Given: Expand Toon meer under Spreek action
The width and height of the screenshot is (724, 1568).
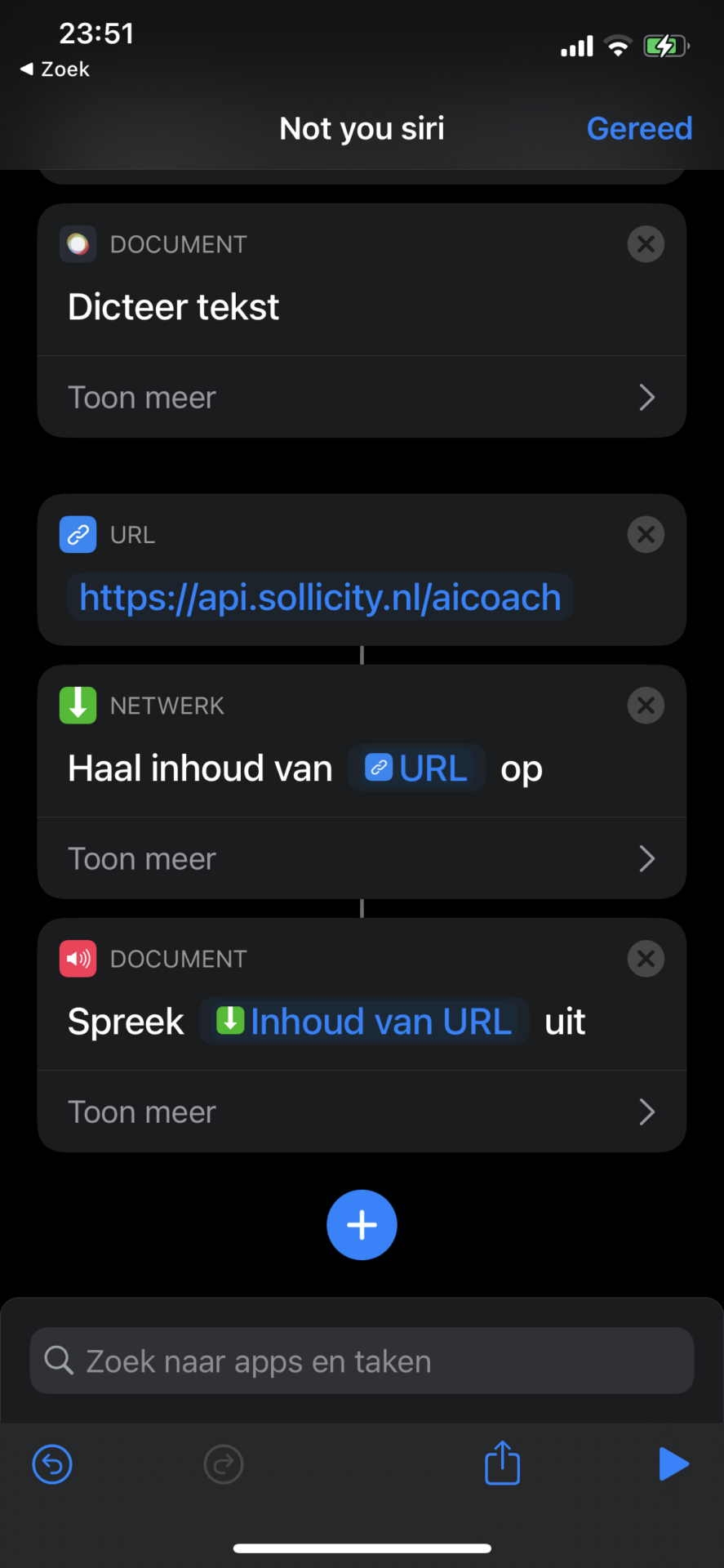Looking at the screenshot, I should tap(362, 1112).
